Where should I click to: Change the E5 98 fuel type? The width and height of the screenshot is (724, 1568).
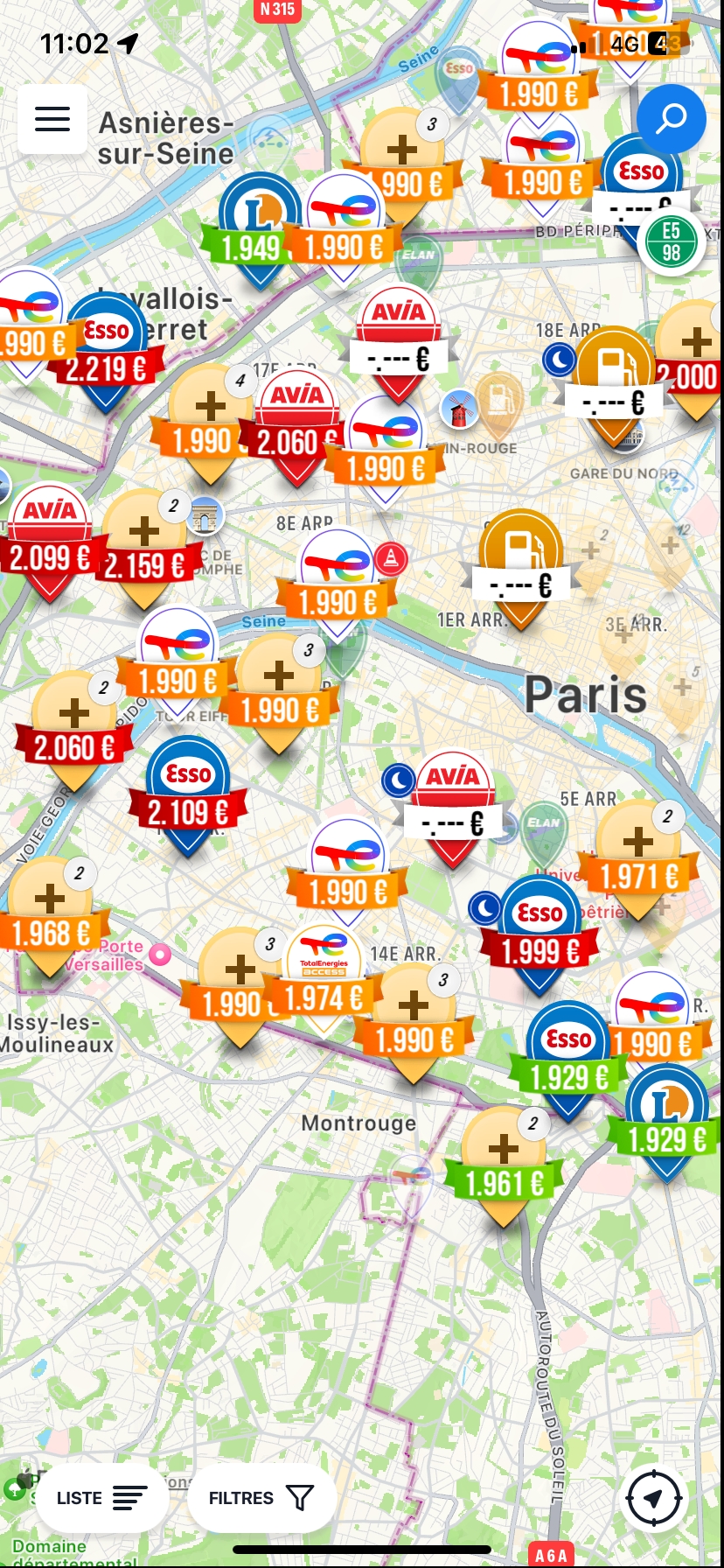tap(671, 242)
